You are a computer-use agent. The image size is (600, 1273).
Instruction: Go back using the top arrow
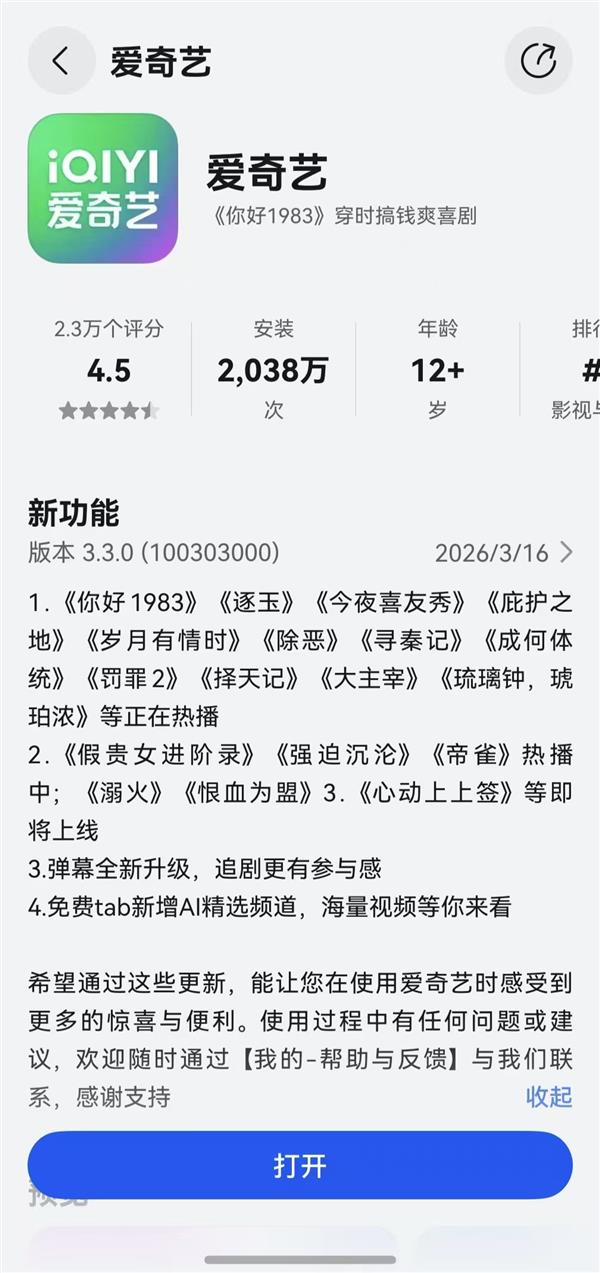(61, 61)
